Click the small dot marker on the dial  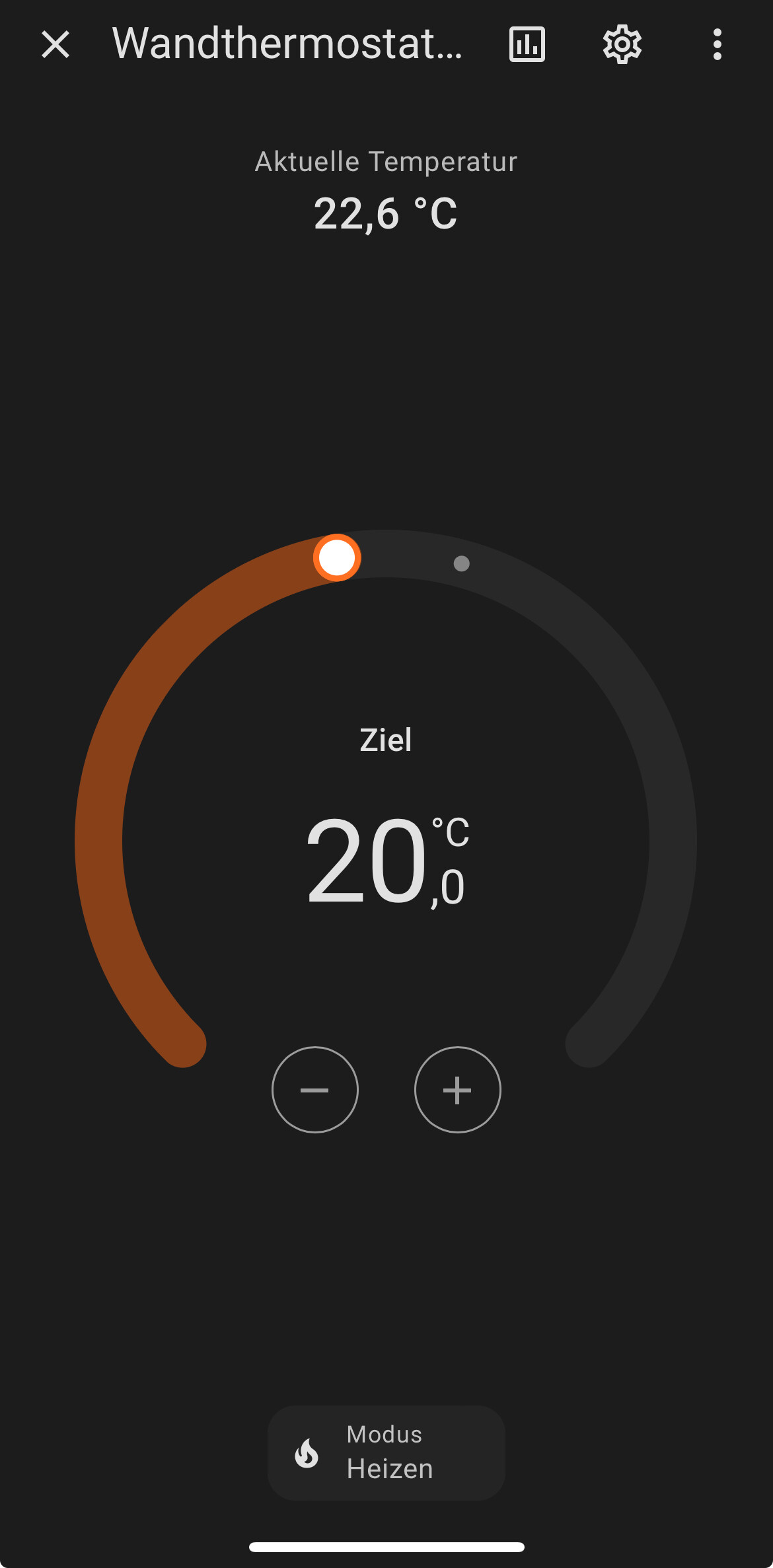pos(460,563)
